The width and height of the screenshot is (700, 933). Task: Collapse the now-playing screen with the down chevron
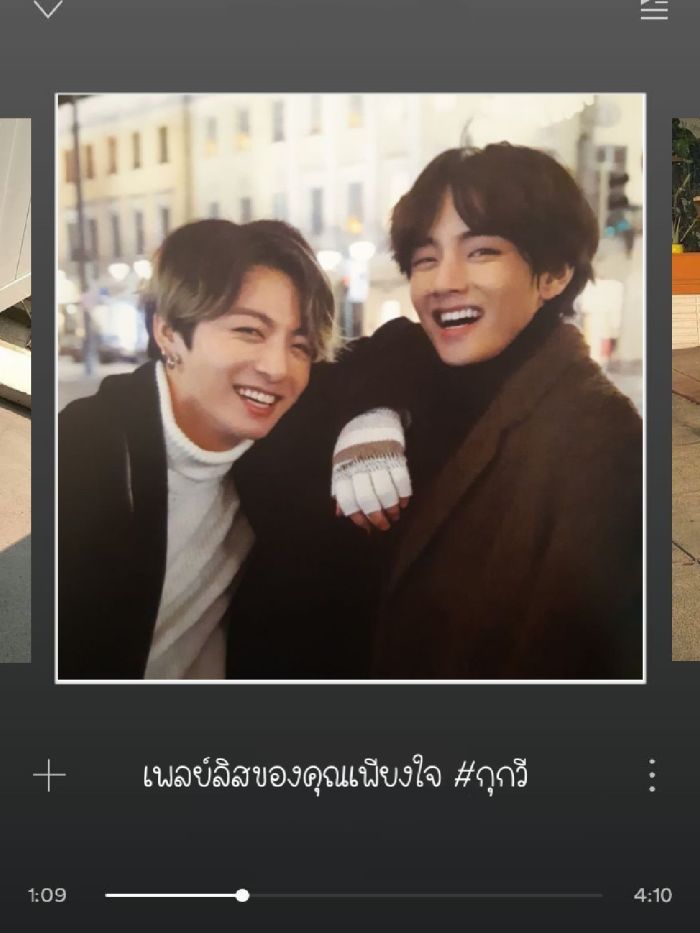tap(47, 9)
